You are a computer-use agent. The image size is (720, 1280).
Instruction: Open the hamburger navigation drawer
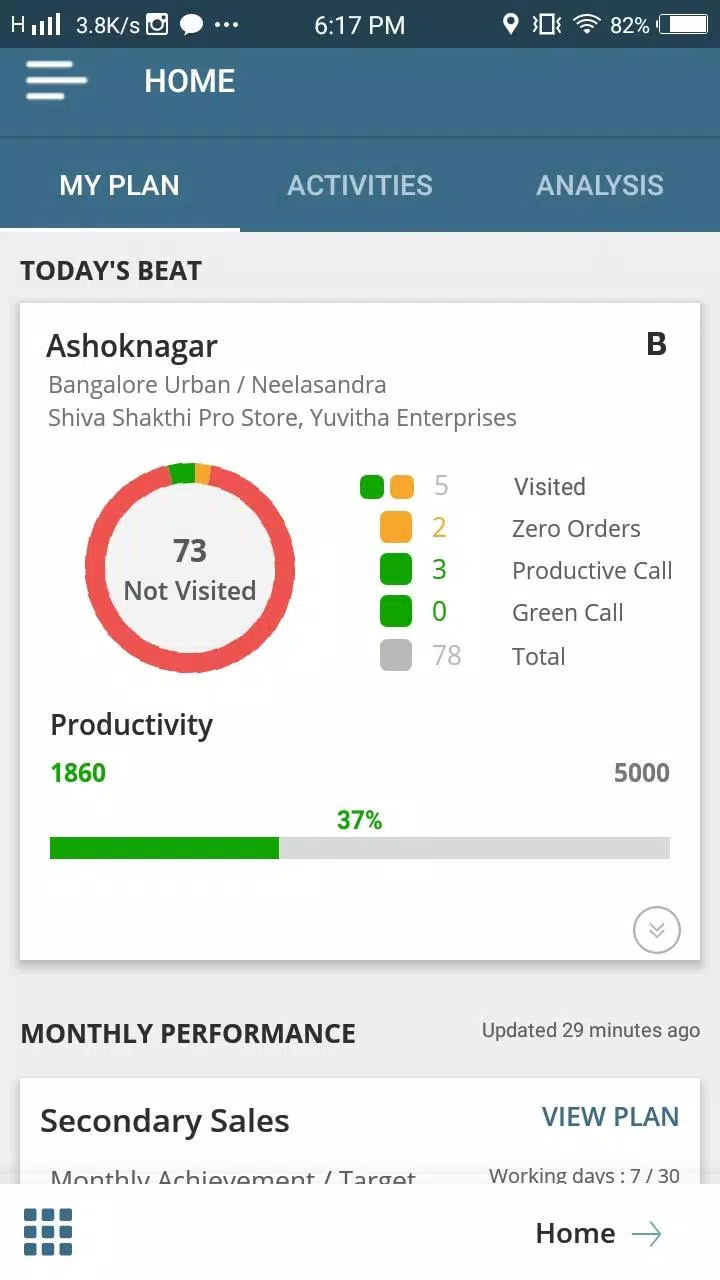[56, 80]
